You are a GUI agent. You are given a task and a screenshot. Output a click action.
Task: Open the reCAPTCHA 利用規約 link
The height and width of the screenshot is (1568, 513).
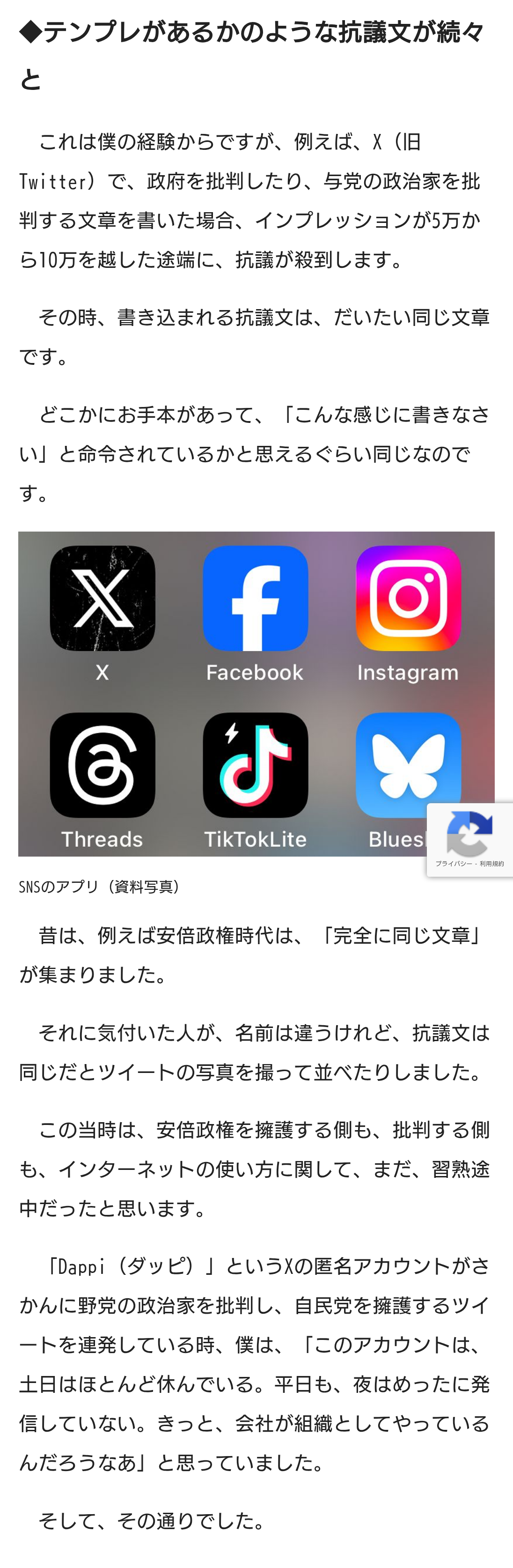491,863
